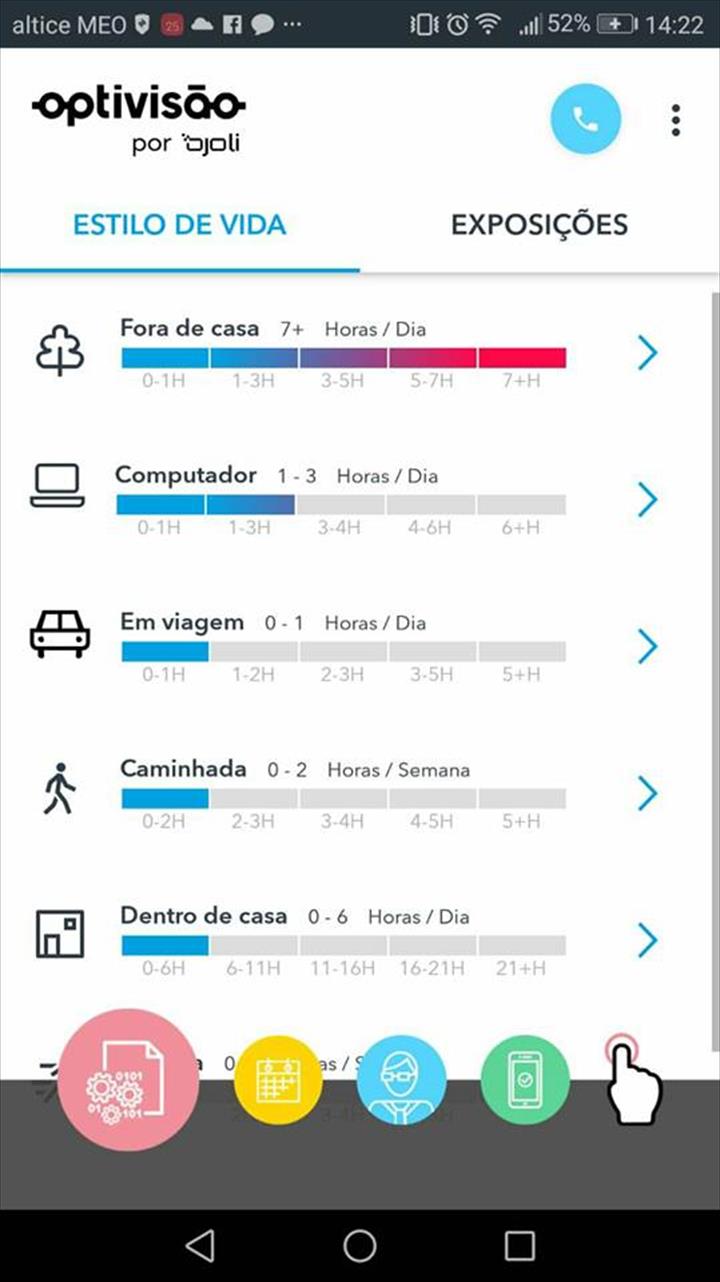The image size is (720, 1282).
Task: Tap the pink gears document button
Action: click(128, 1078)
